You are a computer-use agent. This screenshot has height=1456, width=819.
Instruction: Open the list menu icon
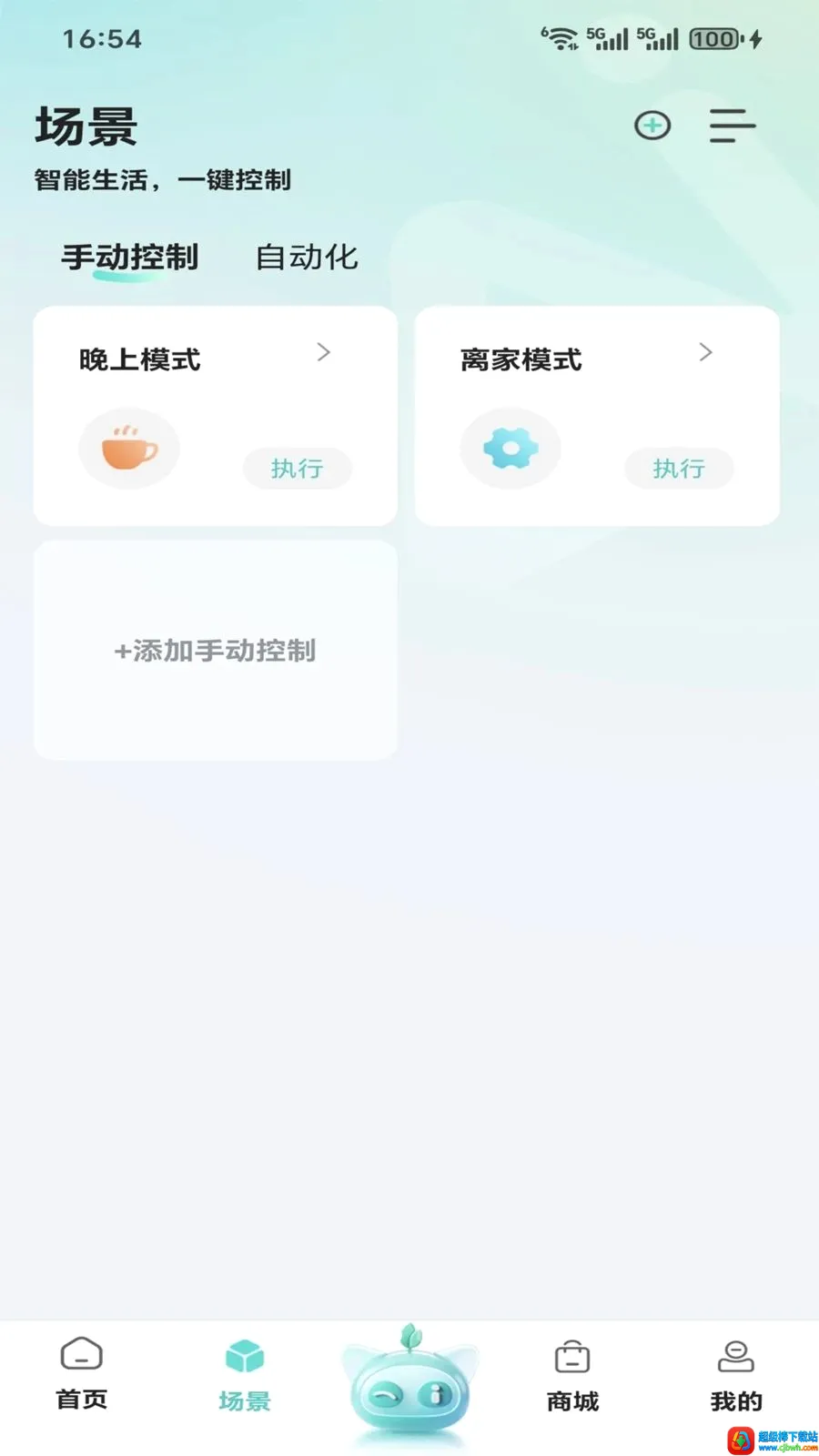tap(733, 126)
